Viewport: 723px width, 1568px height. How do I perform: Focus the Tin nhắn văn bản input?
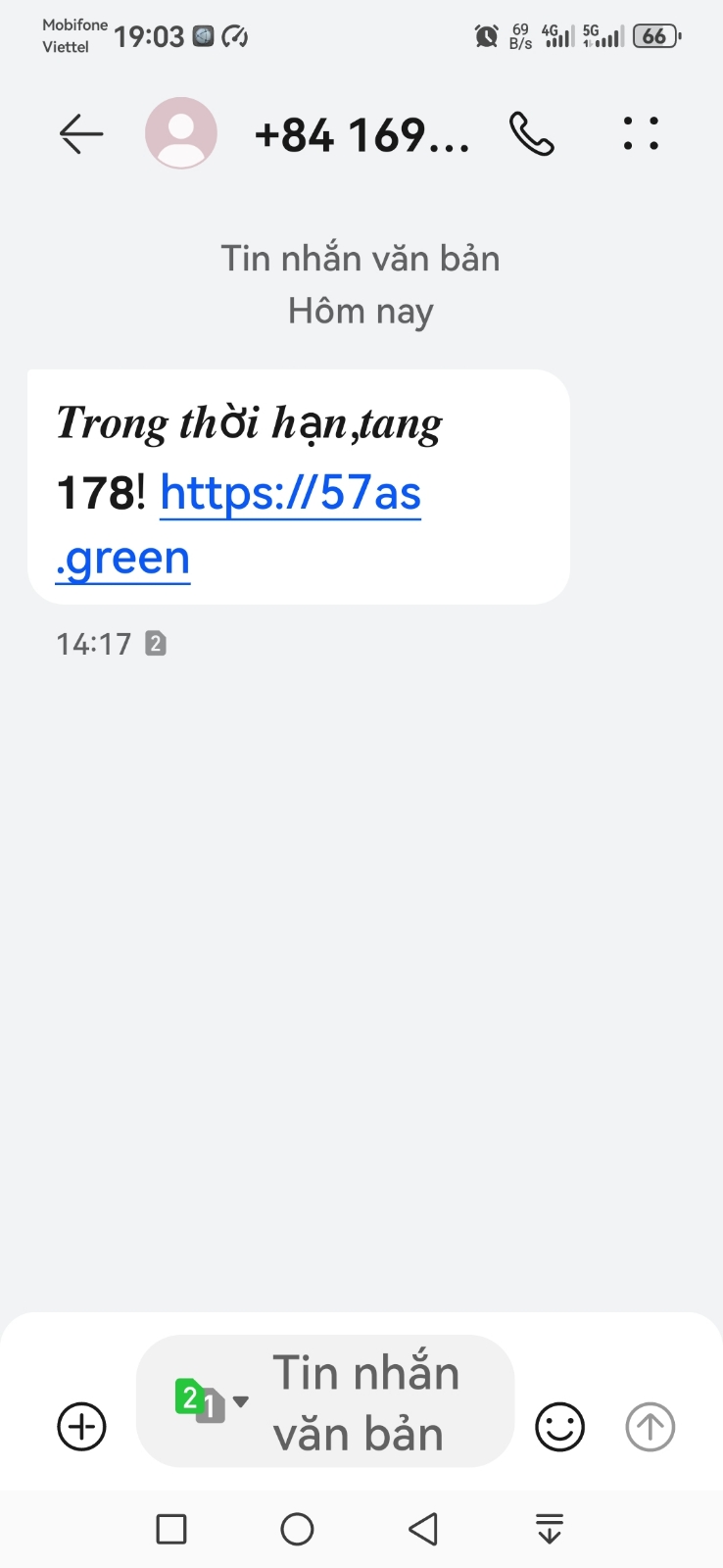point(367,1402)
